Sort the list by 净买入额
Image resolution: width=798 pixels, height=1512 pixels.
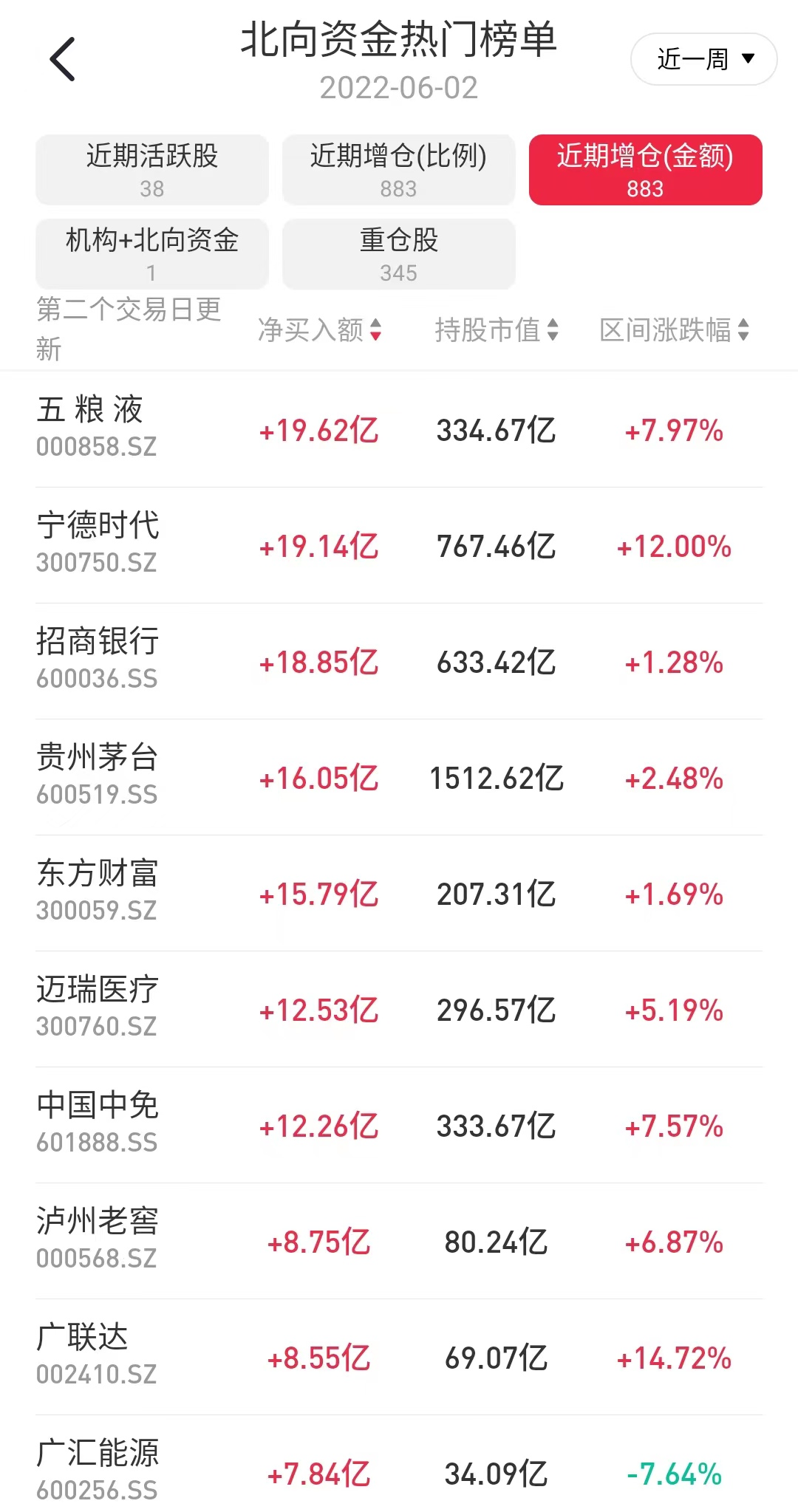[319, 330]
